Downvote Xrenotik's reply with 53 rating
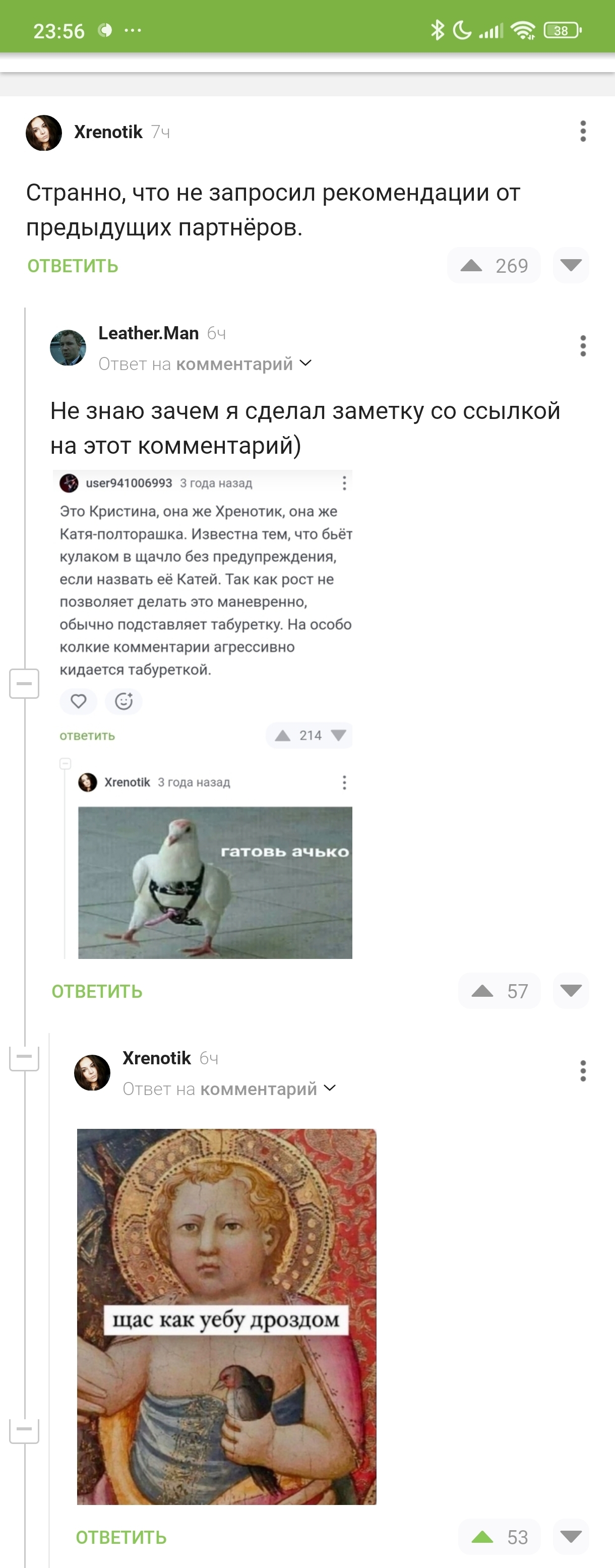 coord(571,1537)
